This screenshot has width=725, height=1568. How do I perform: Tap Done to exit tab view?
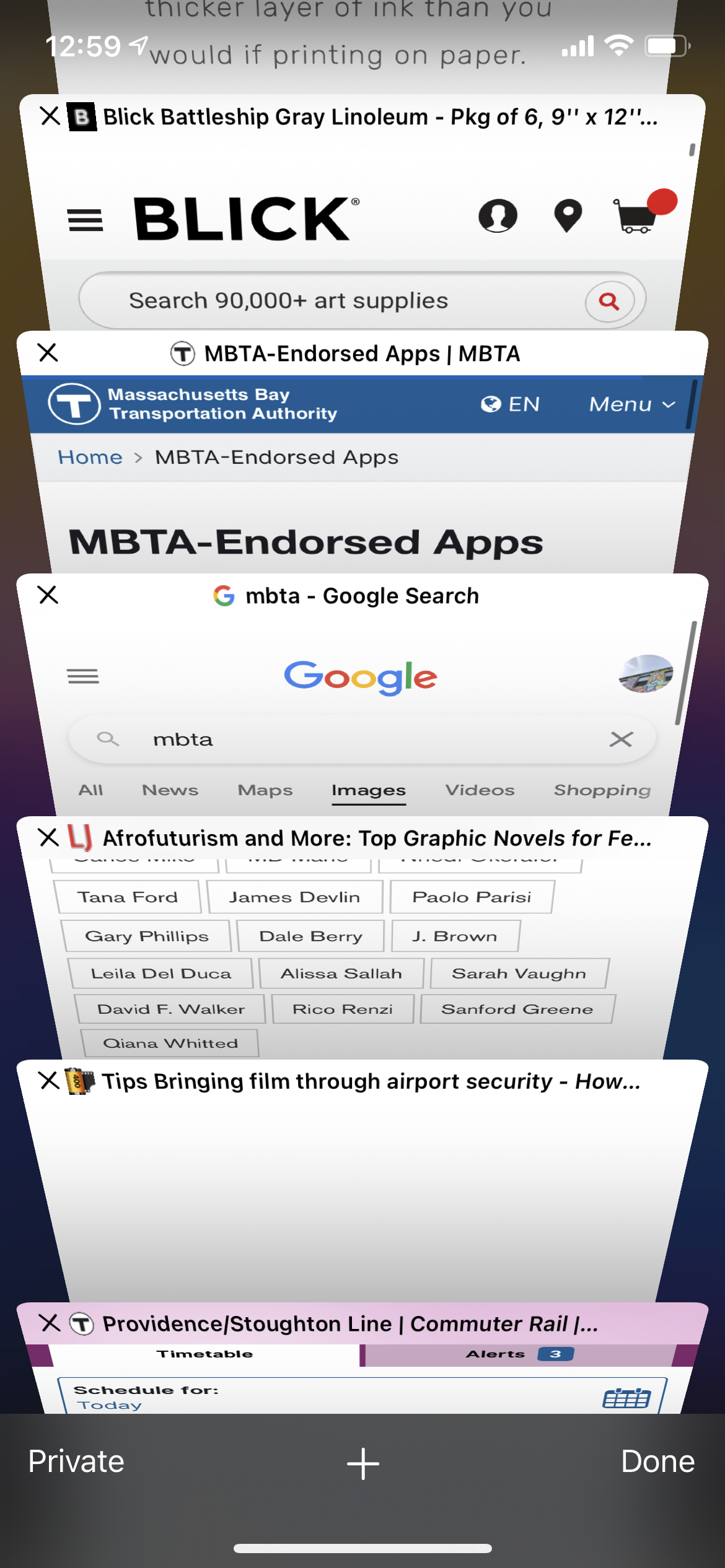pyautogui.click(x=657, y=1461)
